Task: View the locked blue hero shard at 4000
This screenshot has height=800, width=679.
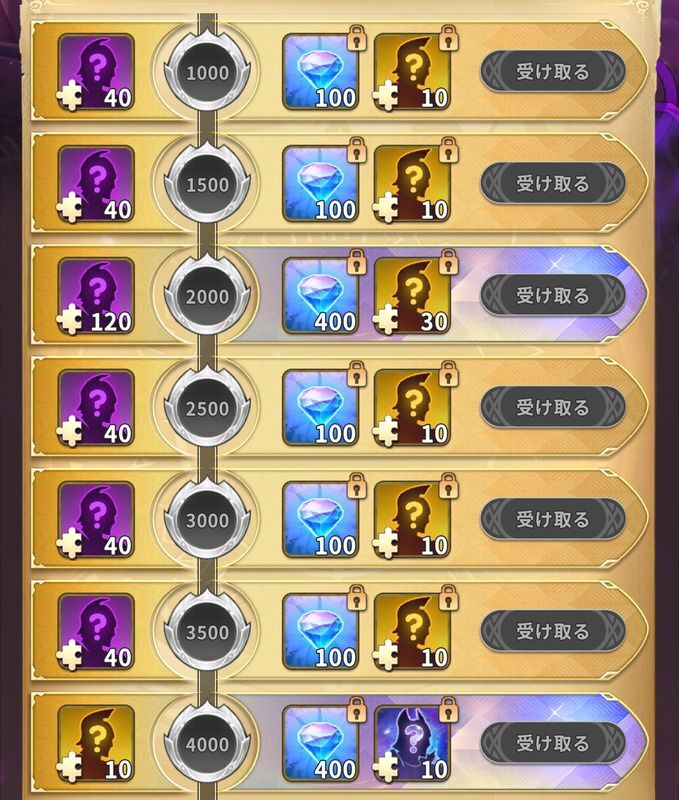Action: (x=412, y=744)
